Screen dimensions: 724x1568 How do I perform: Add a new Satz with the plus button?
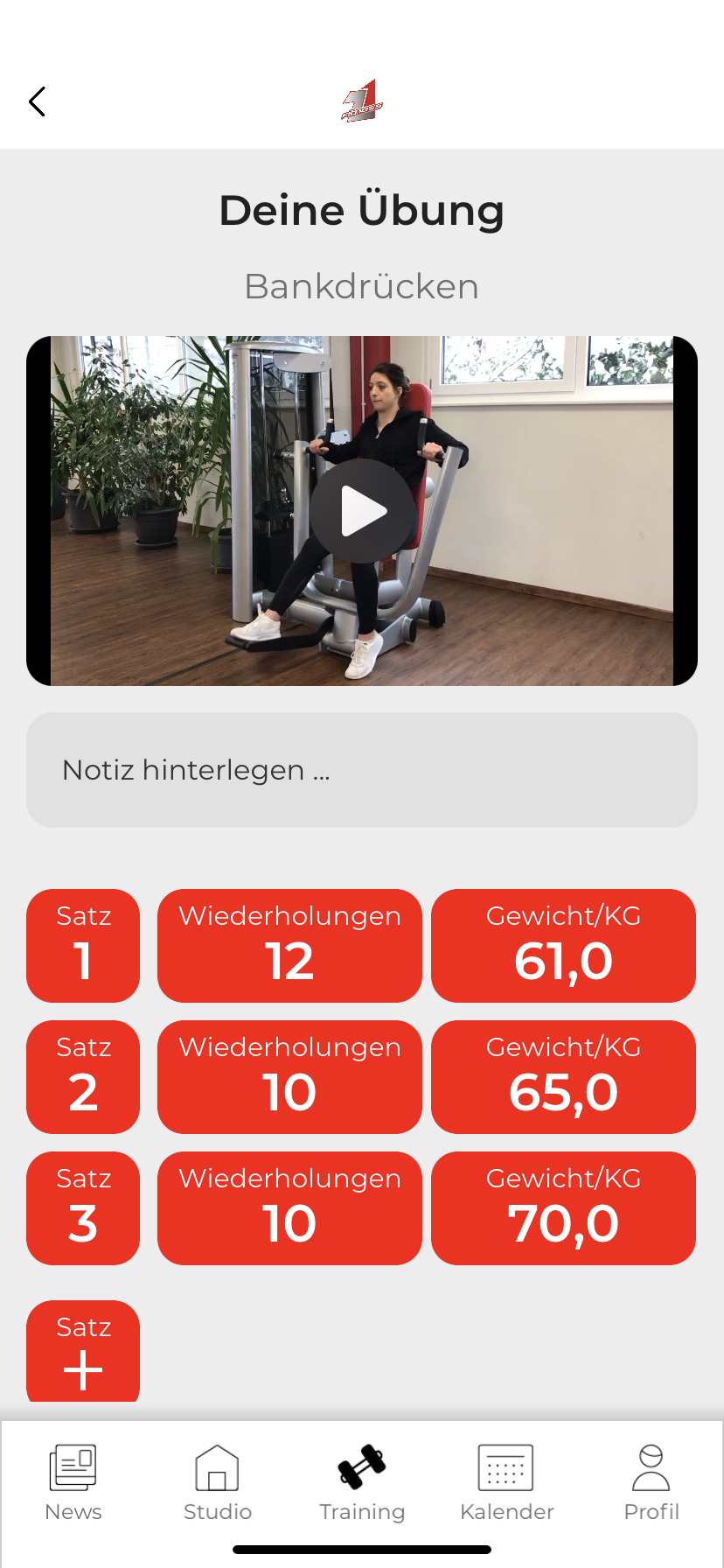(x=83, y=1352)
